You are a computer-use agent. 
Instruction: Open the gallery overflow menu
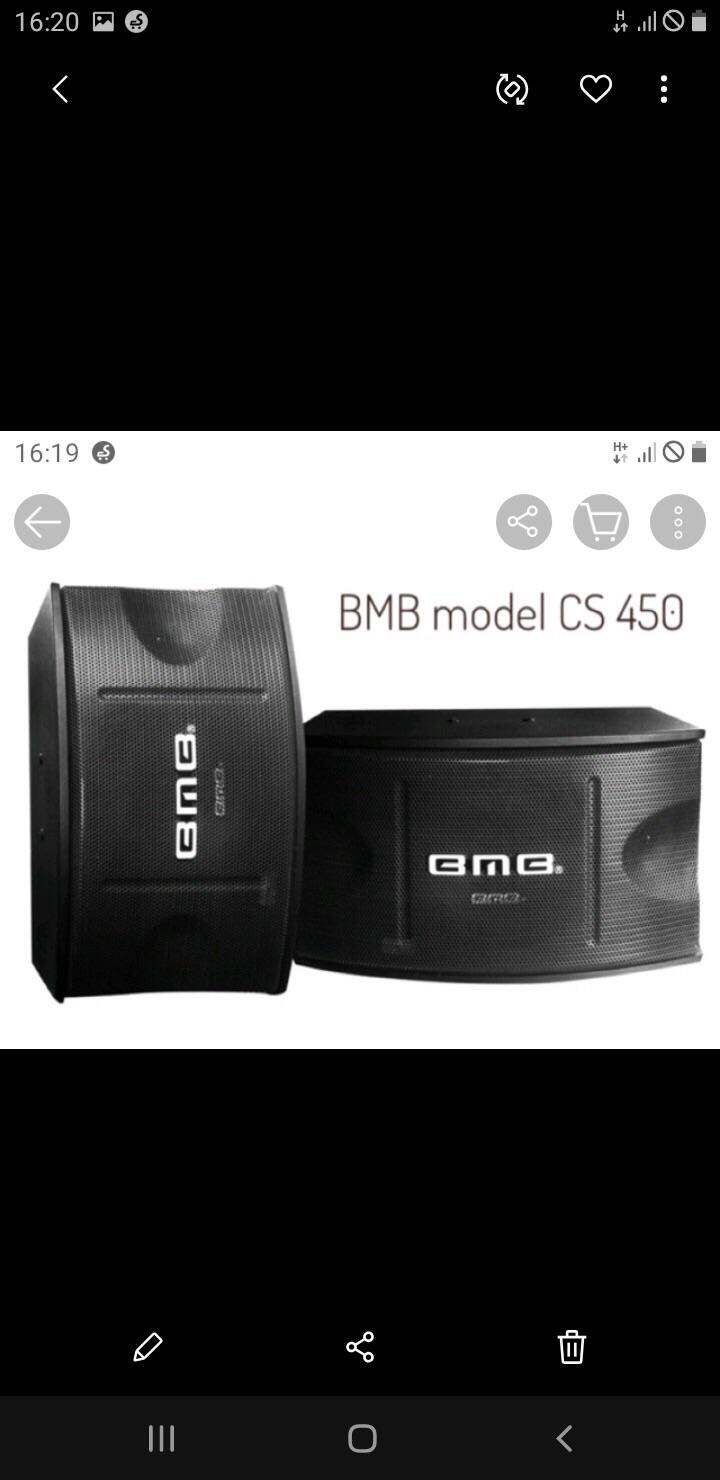(x=664, y=90)
